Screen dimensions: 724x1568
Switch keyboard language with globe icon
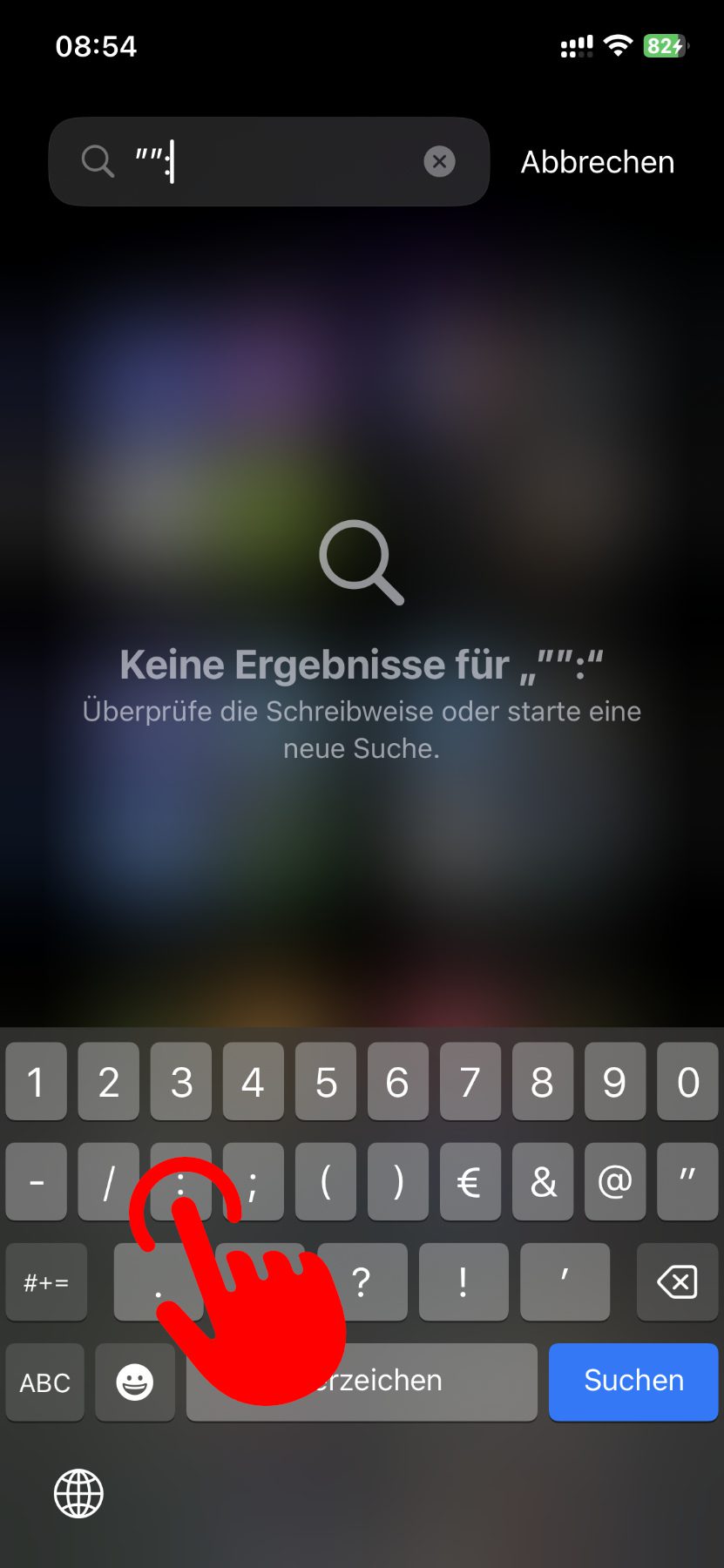coord(78,1493)
